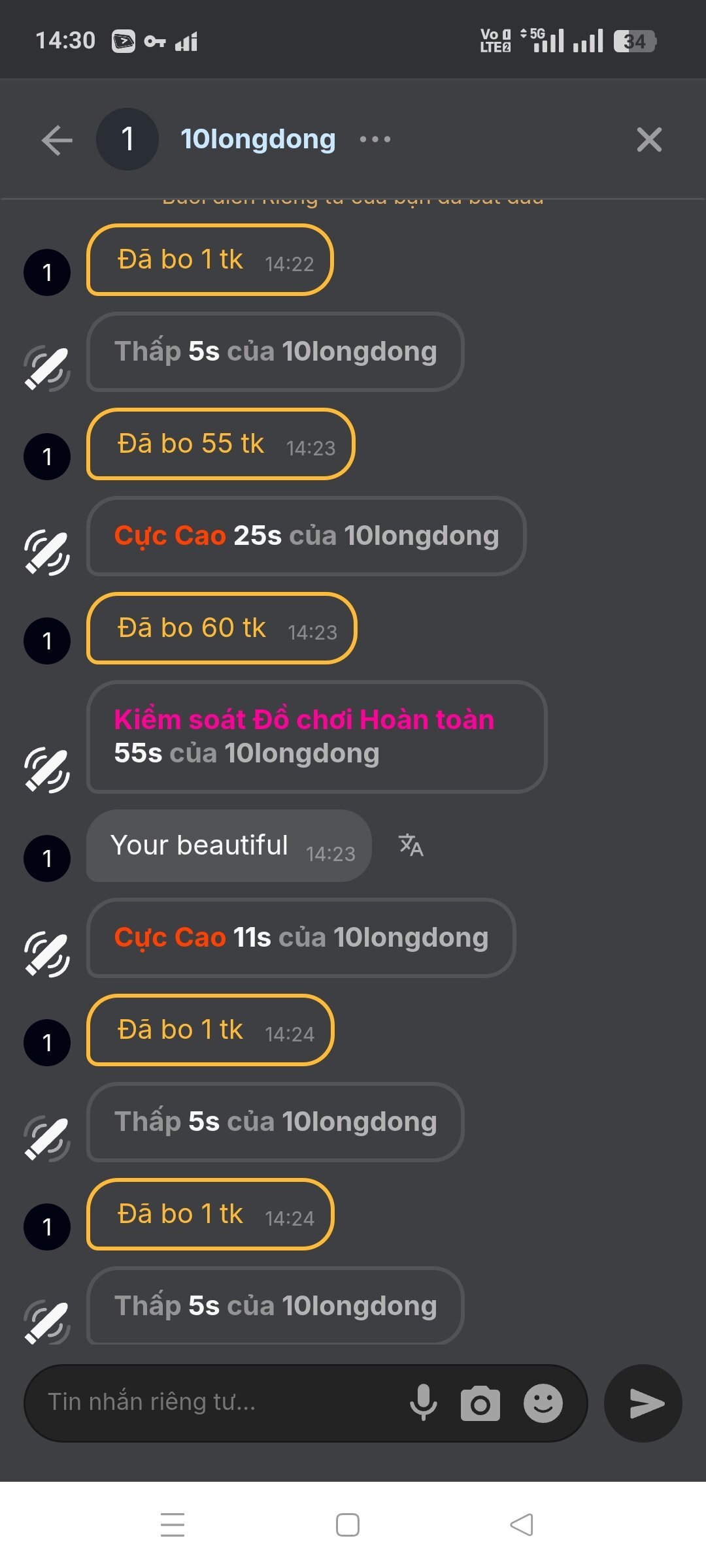Send the private message
This screenshot has width=706, height=1568.
644,1403
